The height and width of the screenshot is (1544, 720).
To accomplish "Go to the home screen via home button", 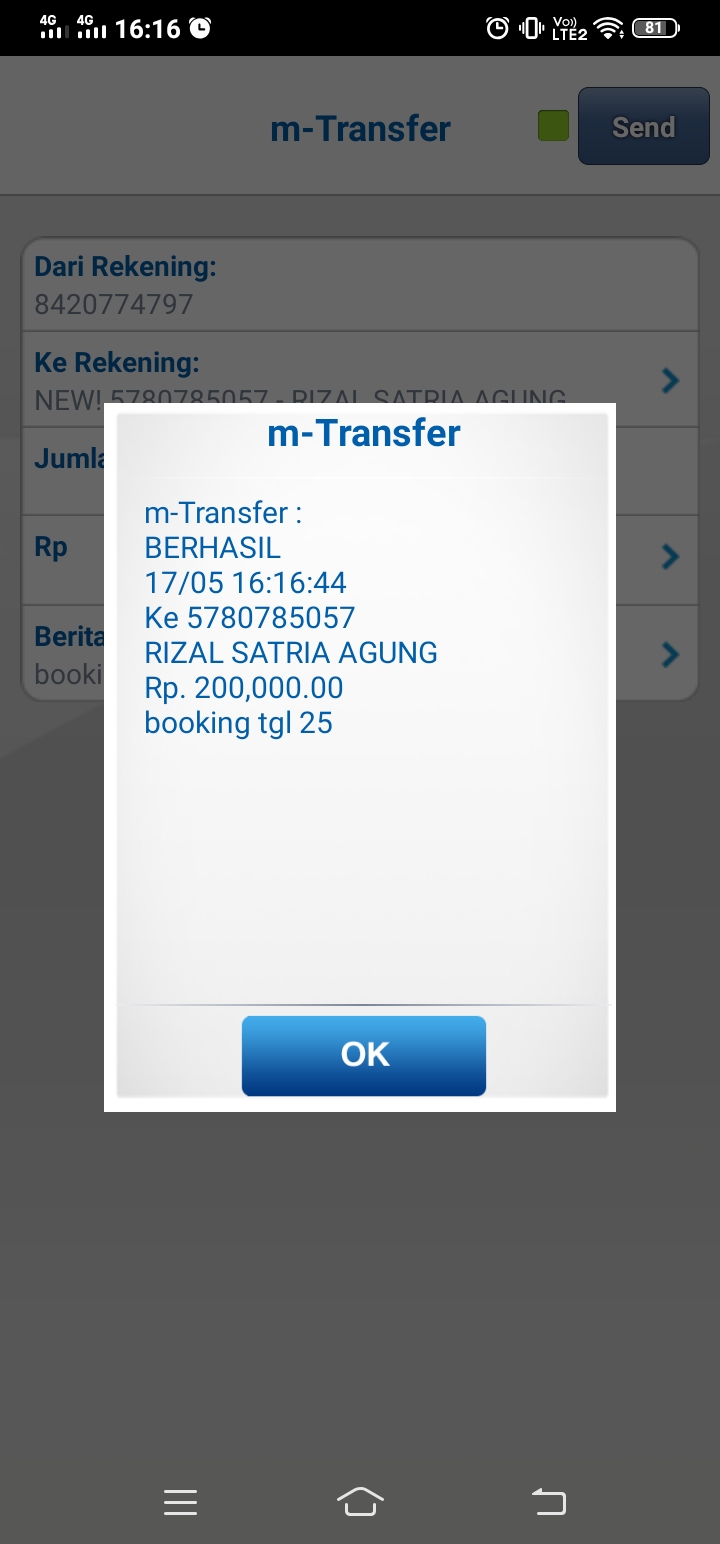I will [x=361, y=1501].
